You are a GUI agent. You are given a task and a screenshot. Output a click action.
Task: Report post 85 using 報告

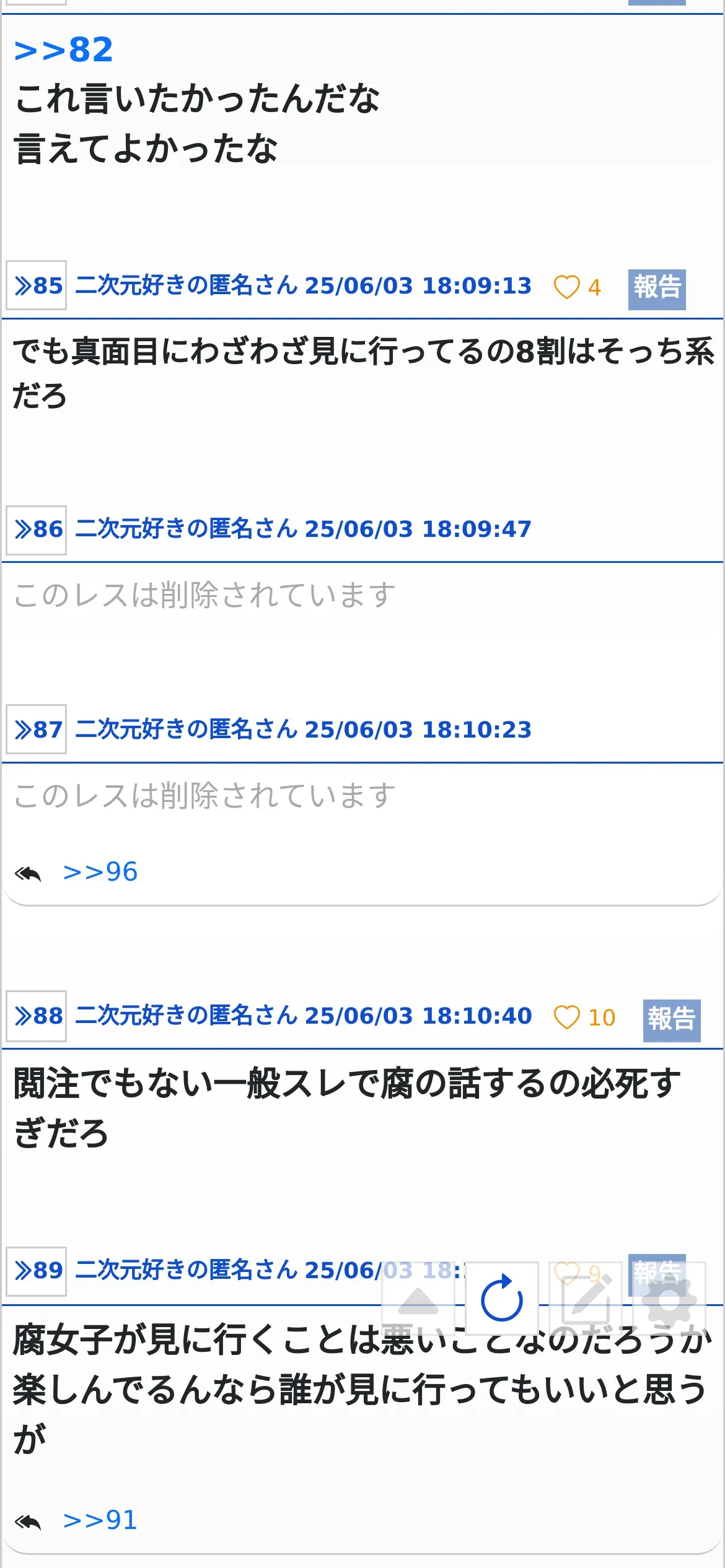coord(656,288)
